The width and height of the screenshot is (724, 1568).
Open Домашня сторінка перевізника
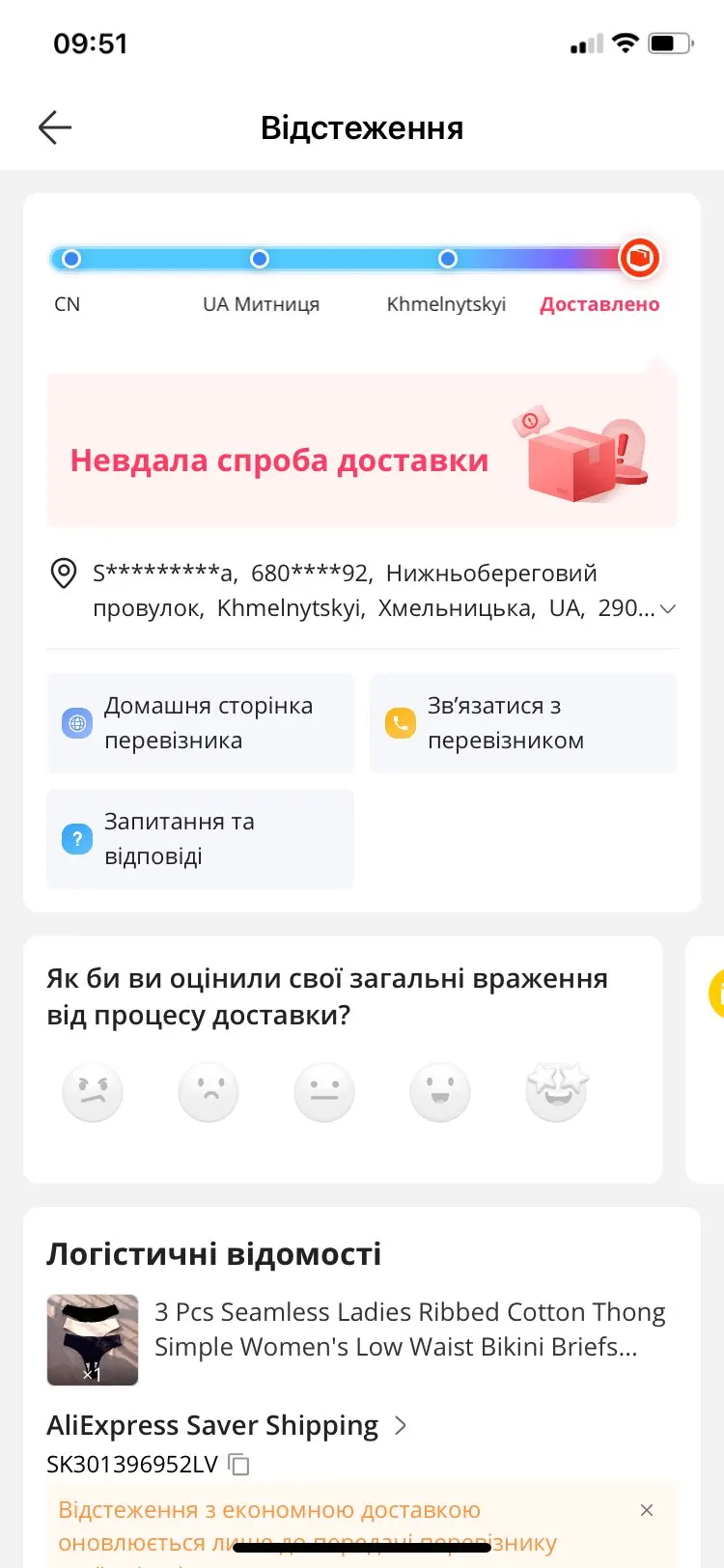pos(201,723)
